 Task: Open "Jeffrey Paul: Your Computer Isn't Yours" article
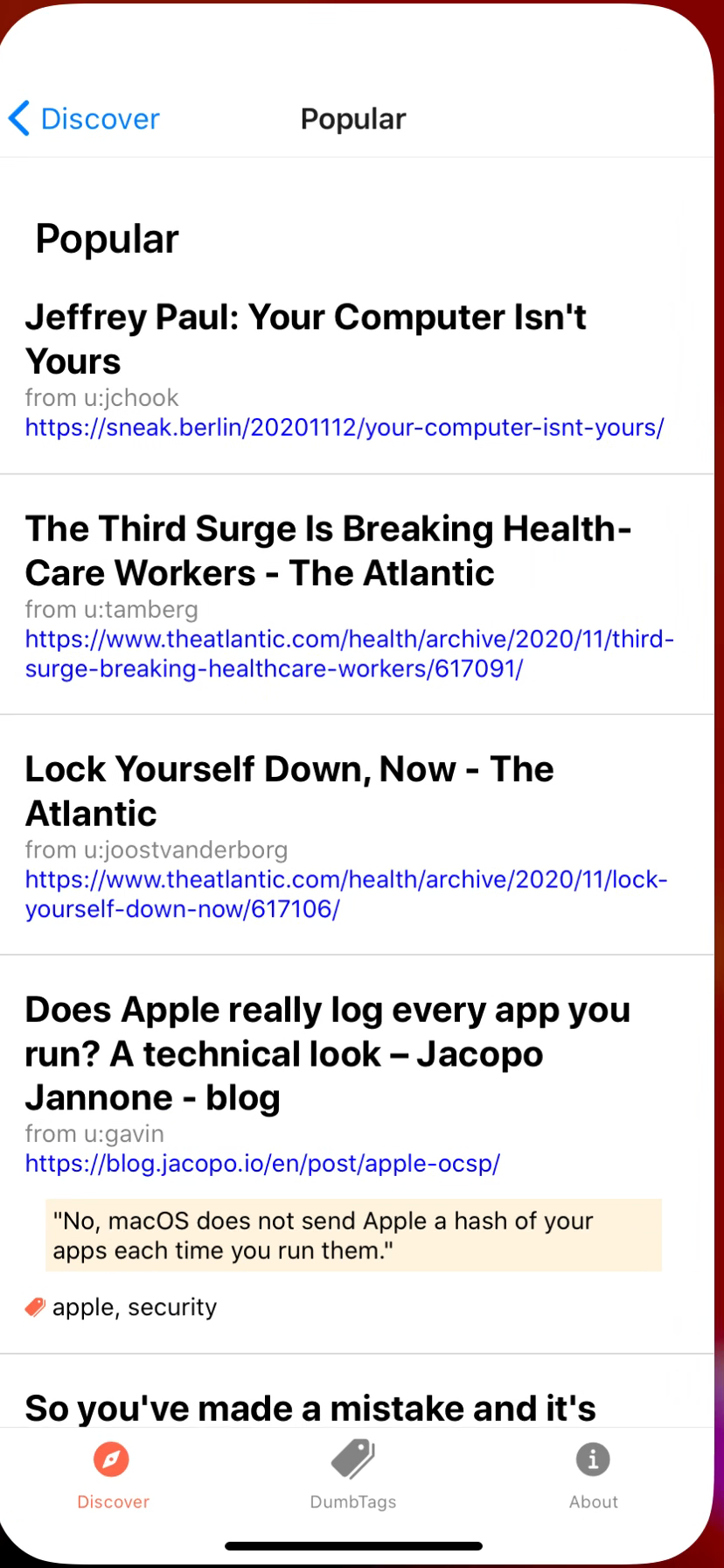[x=306, y=339]
